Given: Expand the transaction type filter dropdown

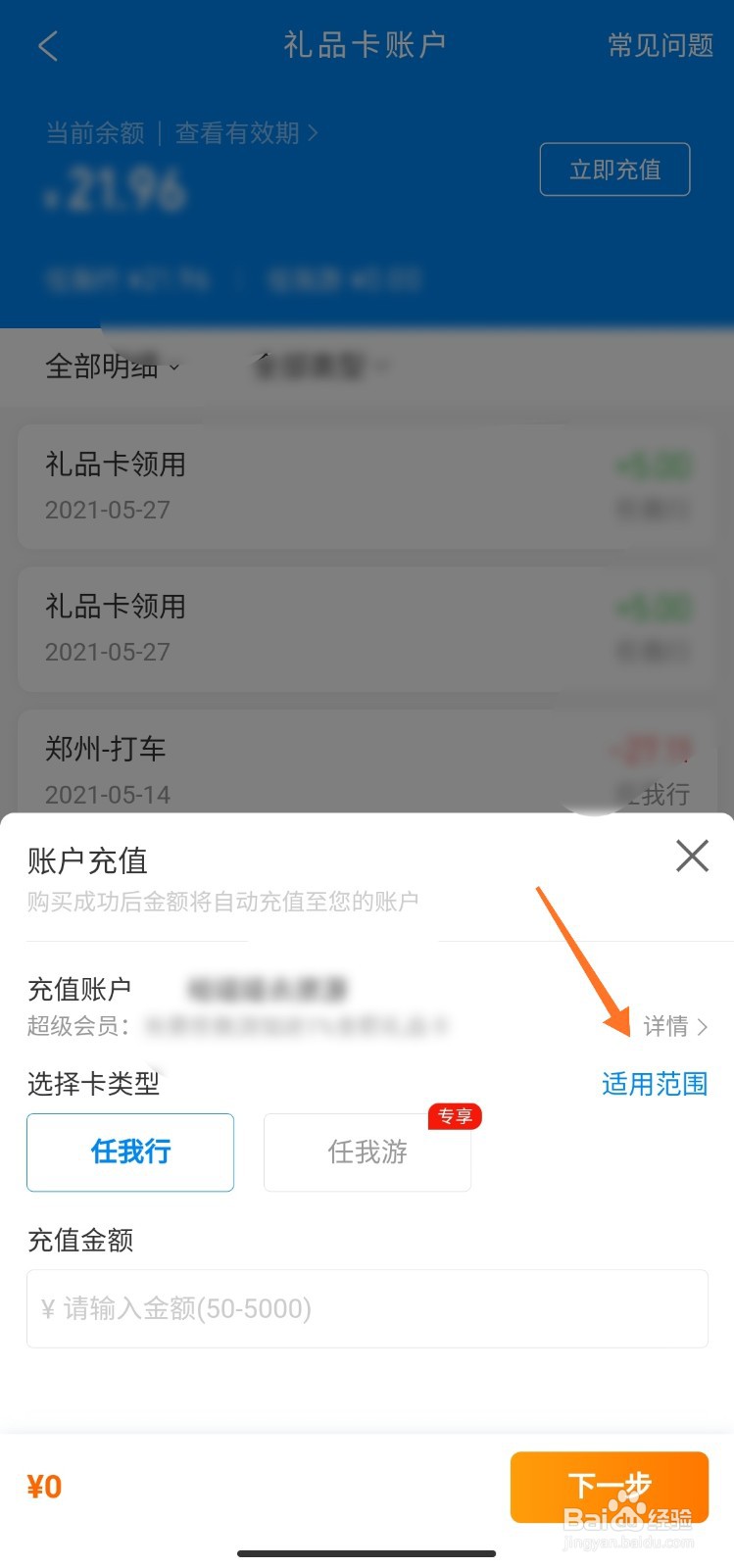Looking at the screenshot, I should pos(323,367).
